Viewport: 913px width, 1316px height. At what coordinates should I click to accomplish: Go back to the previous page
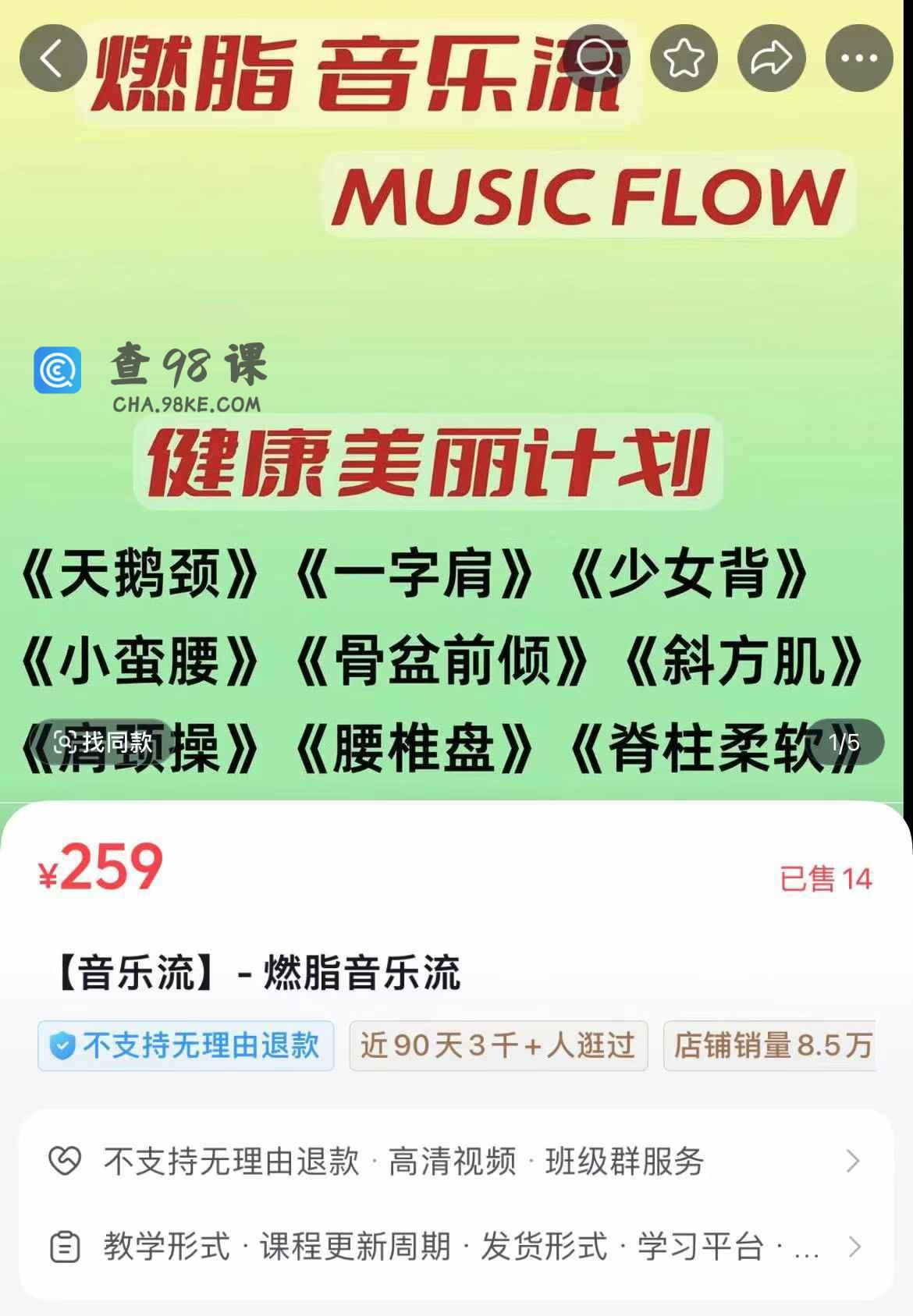[52, 59]
